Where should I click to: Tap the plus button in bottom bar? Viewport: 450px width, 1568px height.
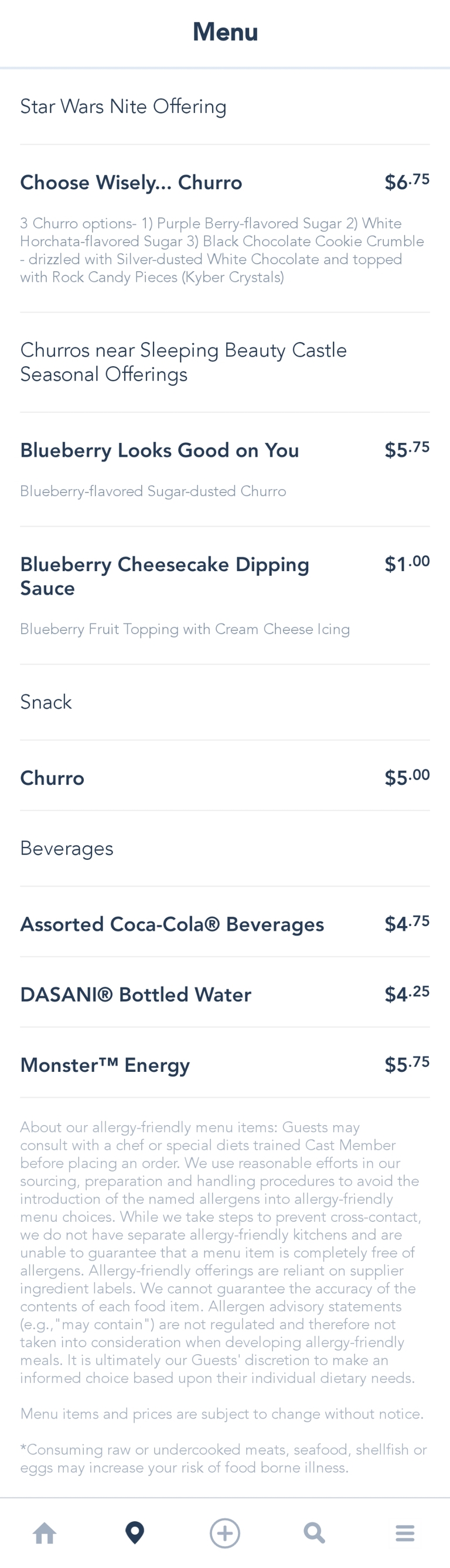pos(224,1533)
